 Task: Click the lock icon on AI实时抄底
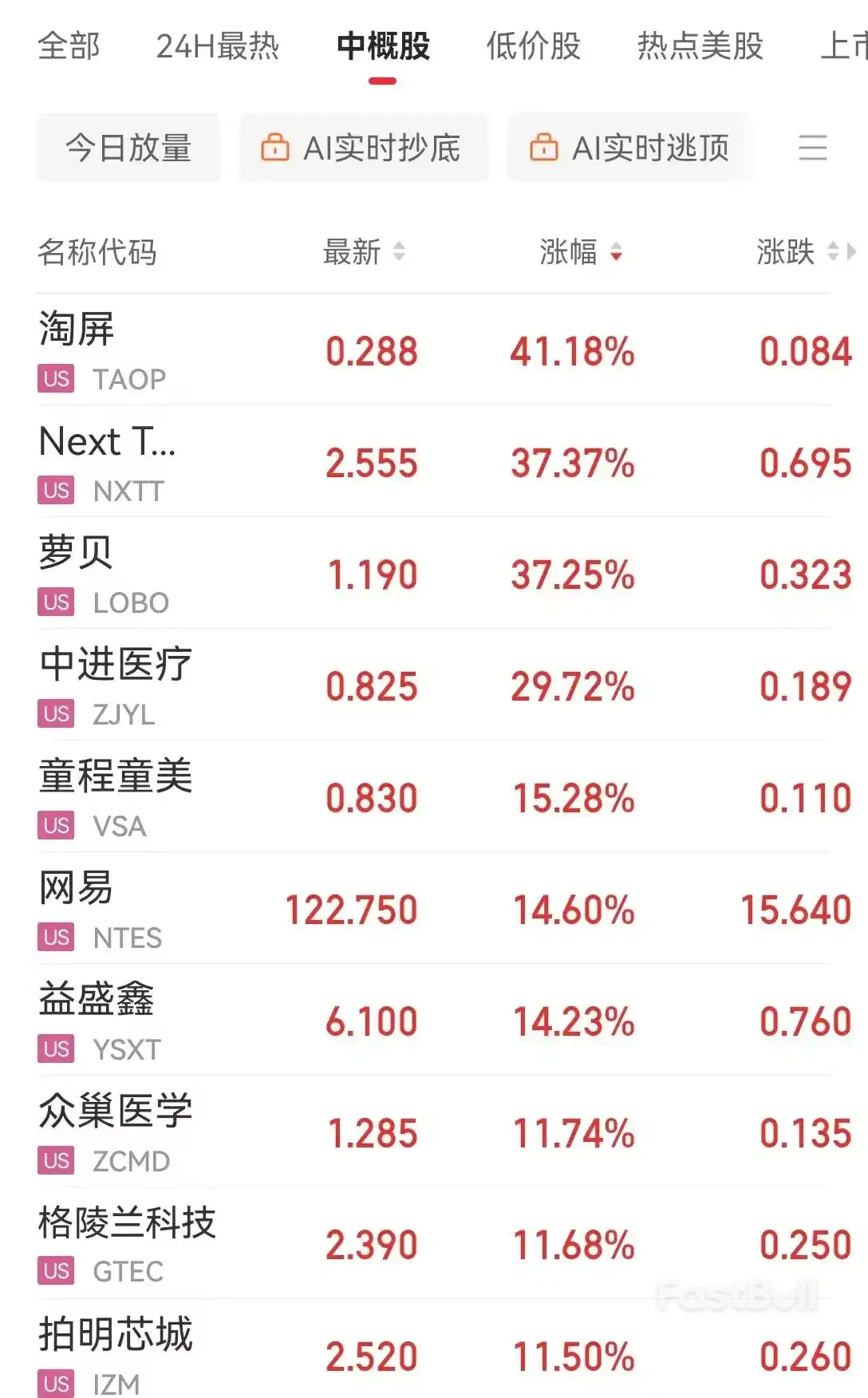[x=276, y=148]
